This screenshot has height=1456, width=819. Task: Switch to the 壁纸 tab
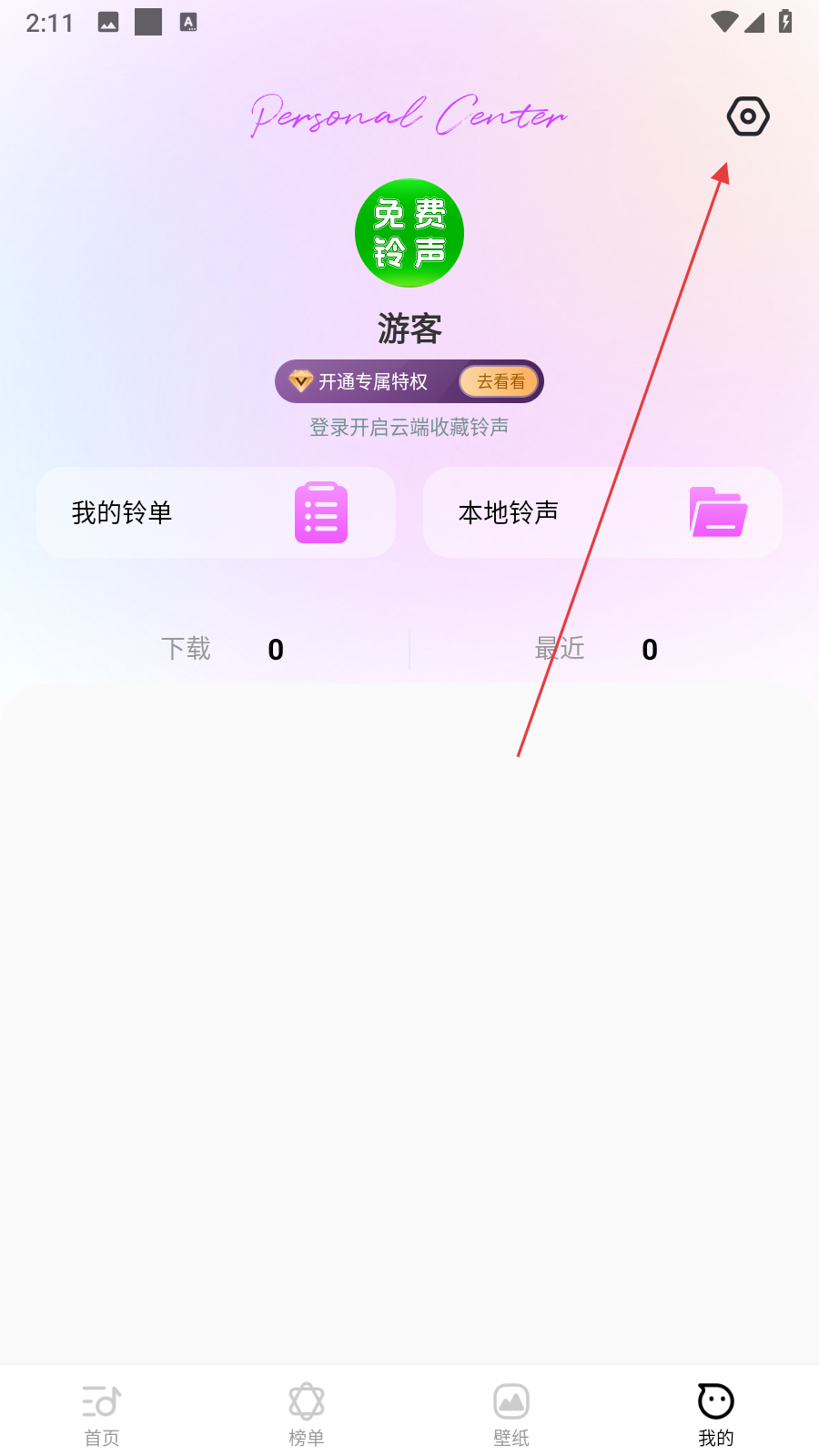point(511,1413)
